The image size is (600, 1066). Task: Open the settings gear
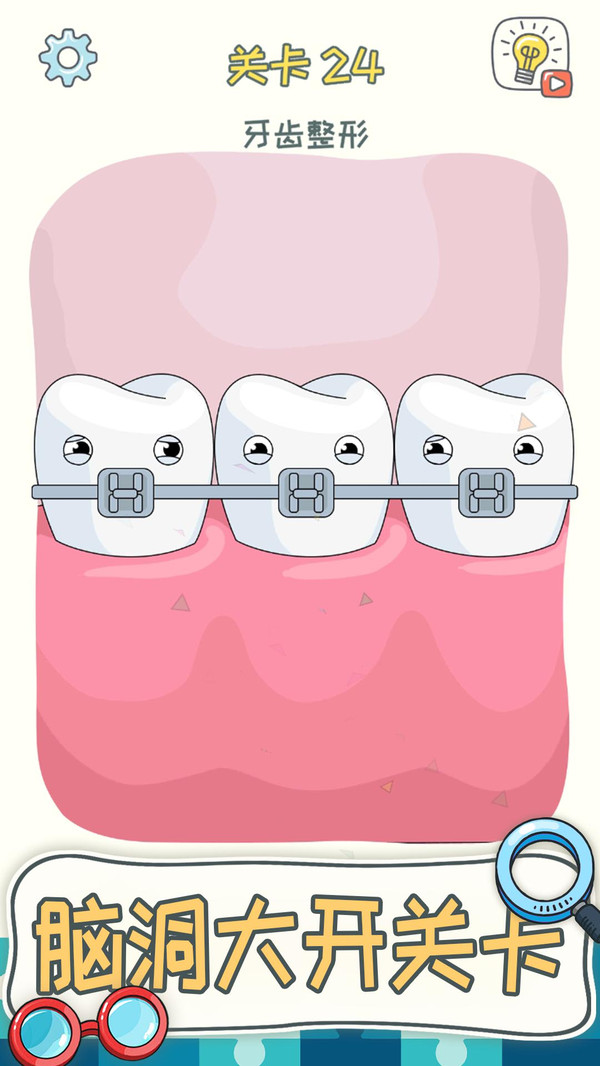67,57
